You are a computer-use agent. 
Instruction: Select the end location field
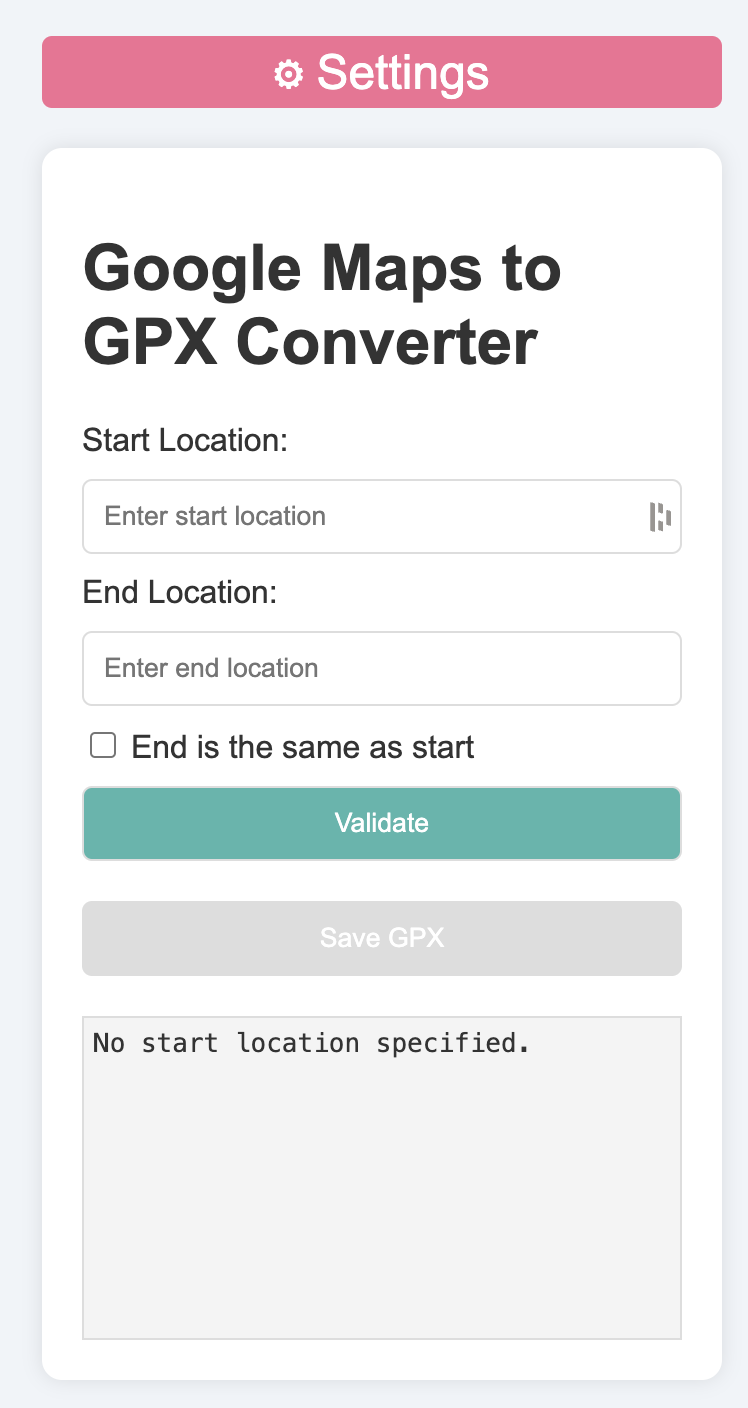tap(381, 668)
